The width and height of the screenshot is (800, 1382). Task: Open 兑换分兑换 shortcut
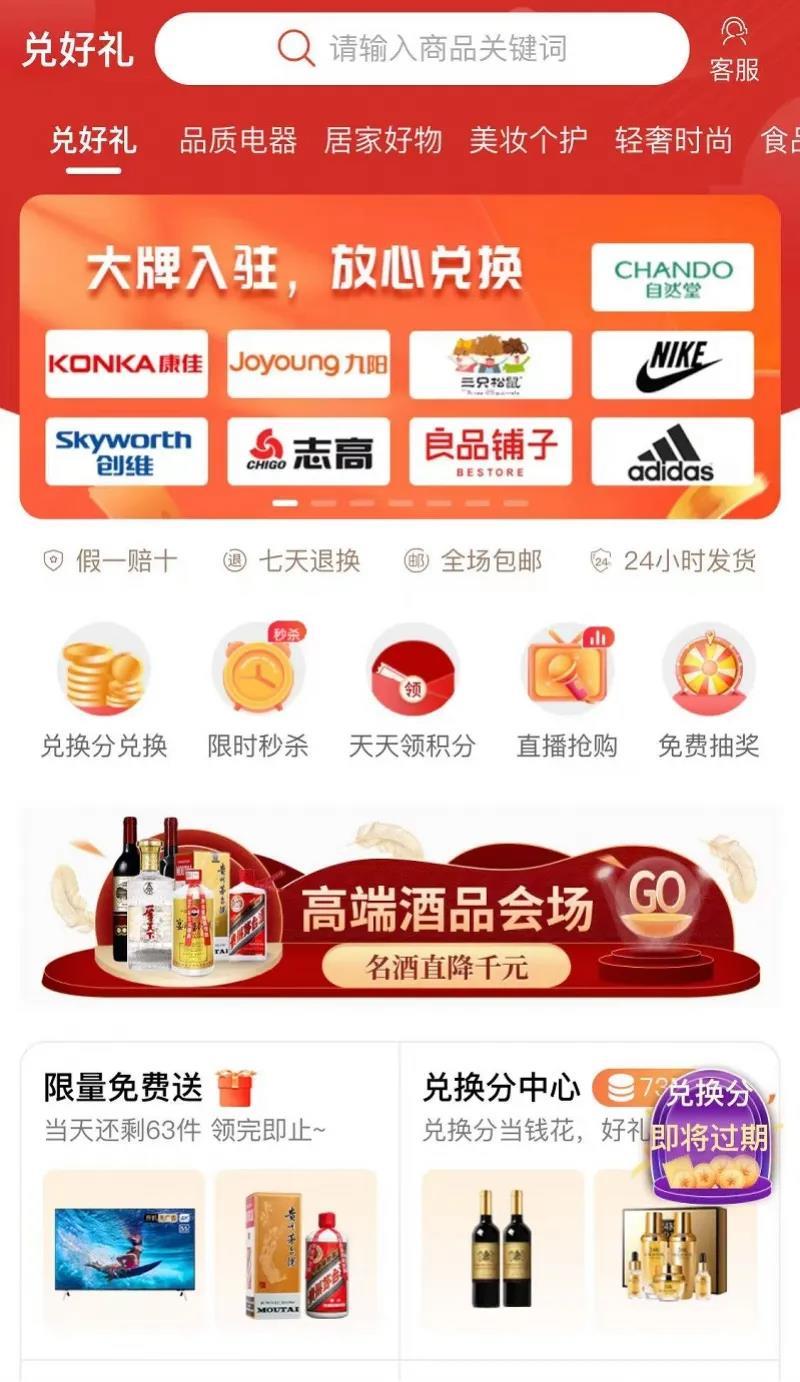(103, 690)
